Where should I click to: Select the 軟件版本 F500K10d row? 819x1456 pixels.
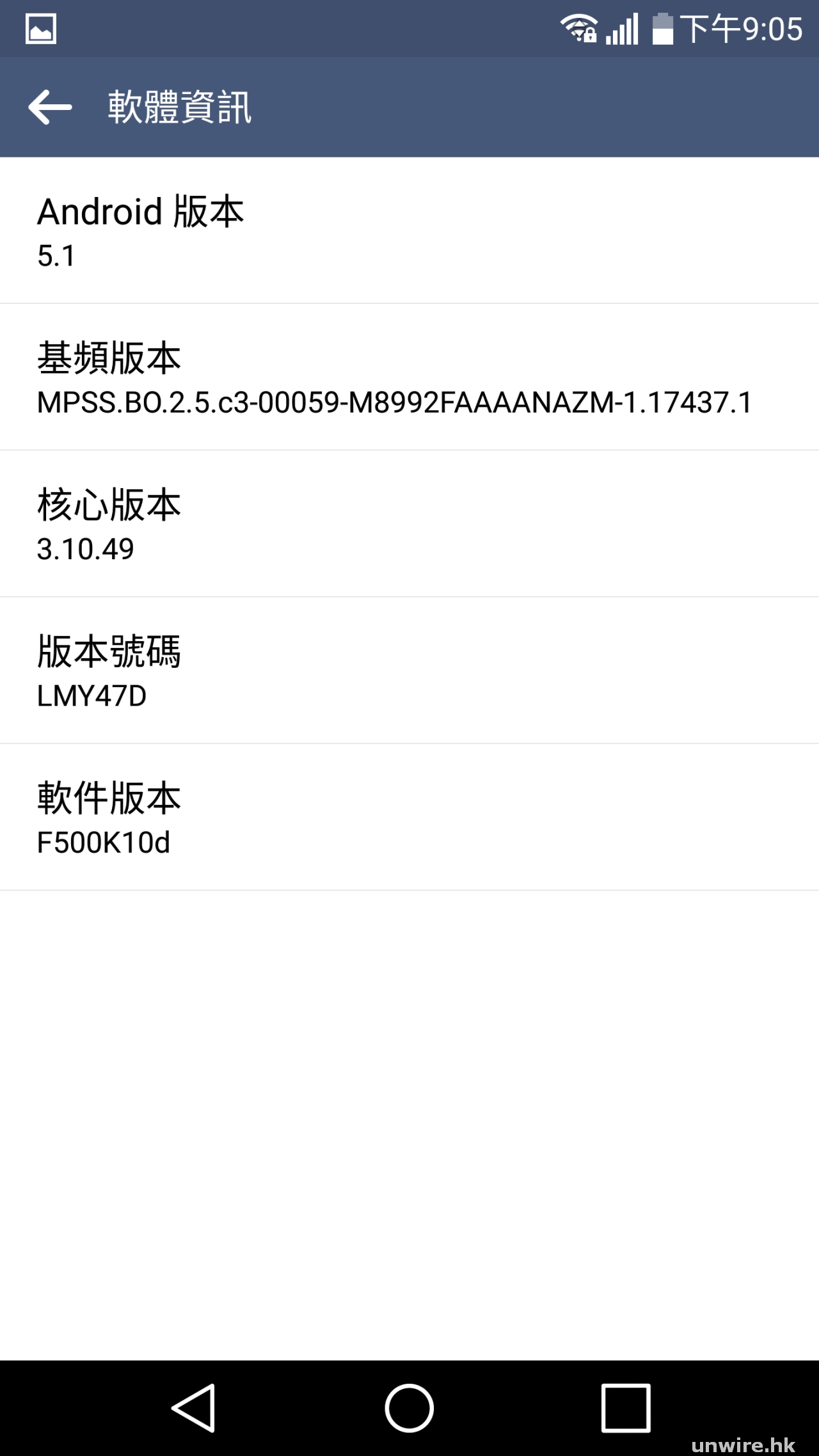coord(409,817)
